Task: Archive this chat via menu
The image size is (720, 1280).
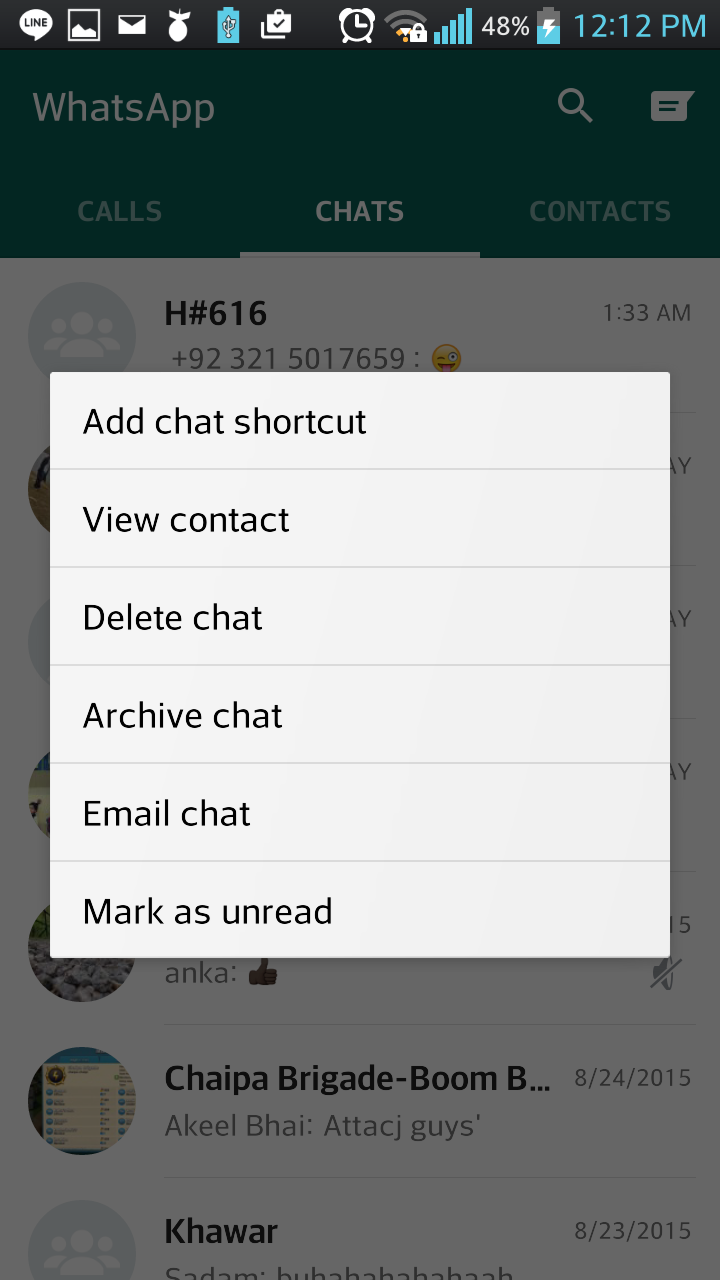Action: coord(360,715)
